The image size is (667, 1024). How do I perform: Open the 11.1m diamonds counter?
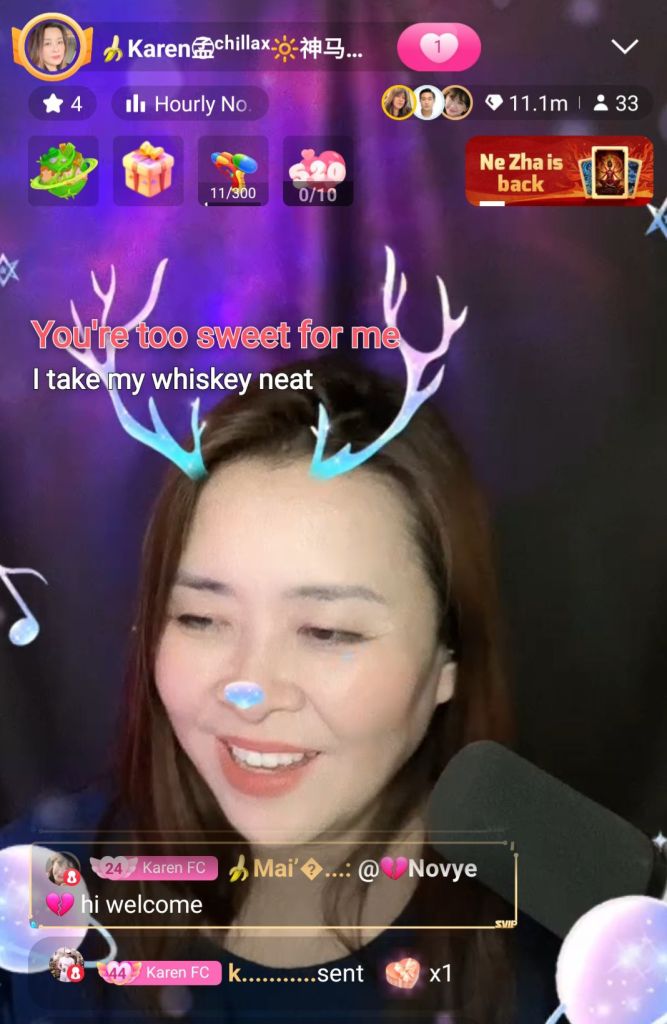pos(527,103)
